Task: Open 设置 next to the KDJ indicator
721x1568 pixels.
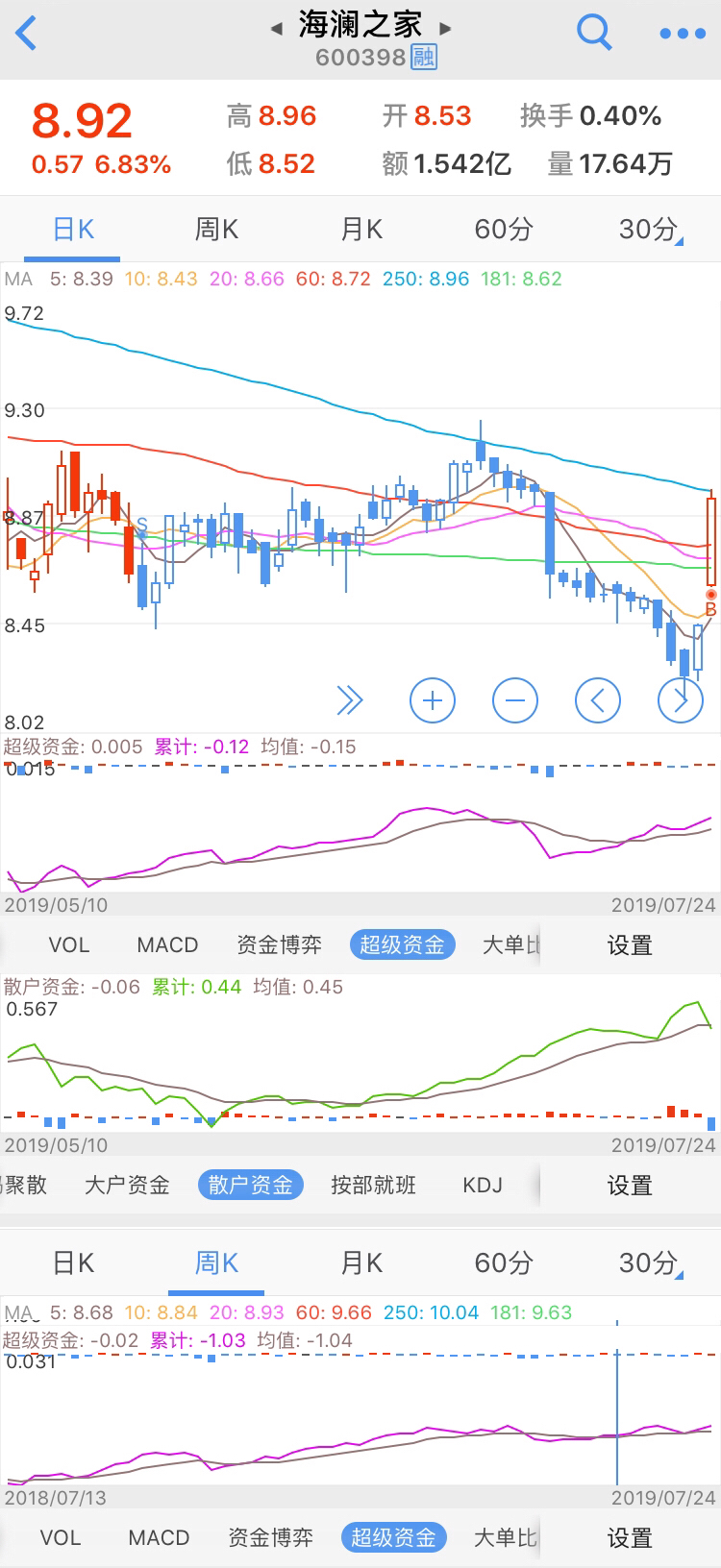Action: 630,1185
